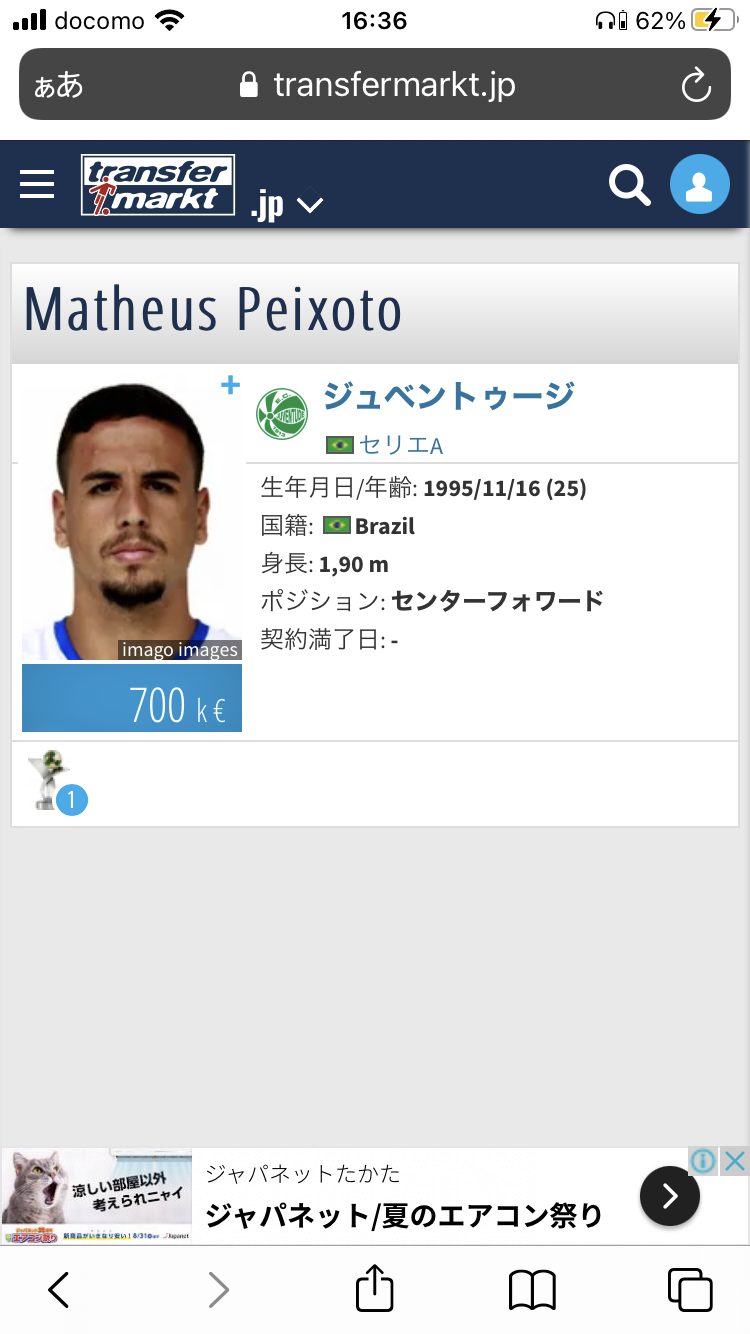Open the ジャパネット air conditioner ad arrow
The image size is (750, 1334).
coord(669,1195)
